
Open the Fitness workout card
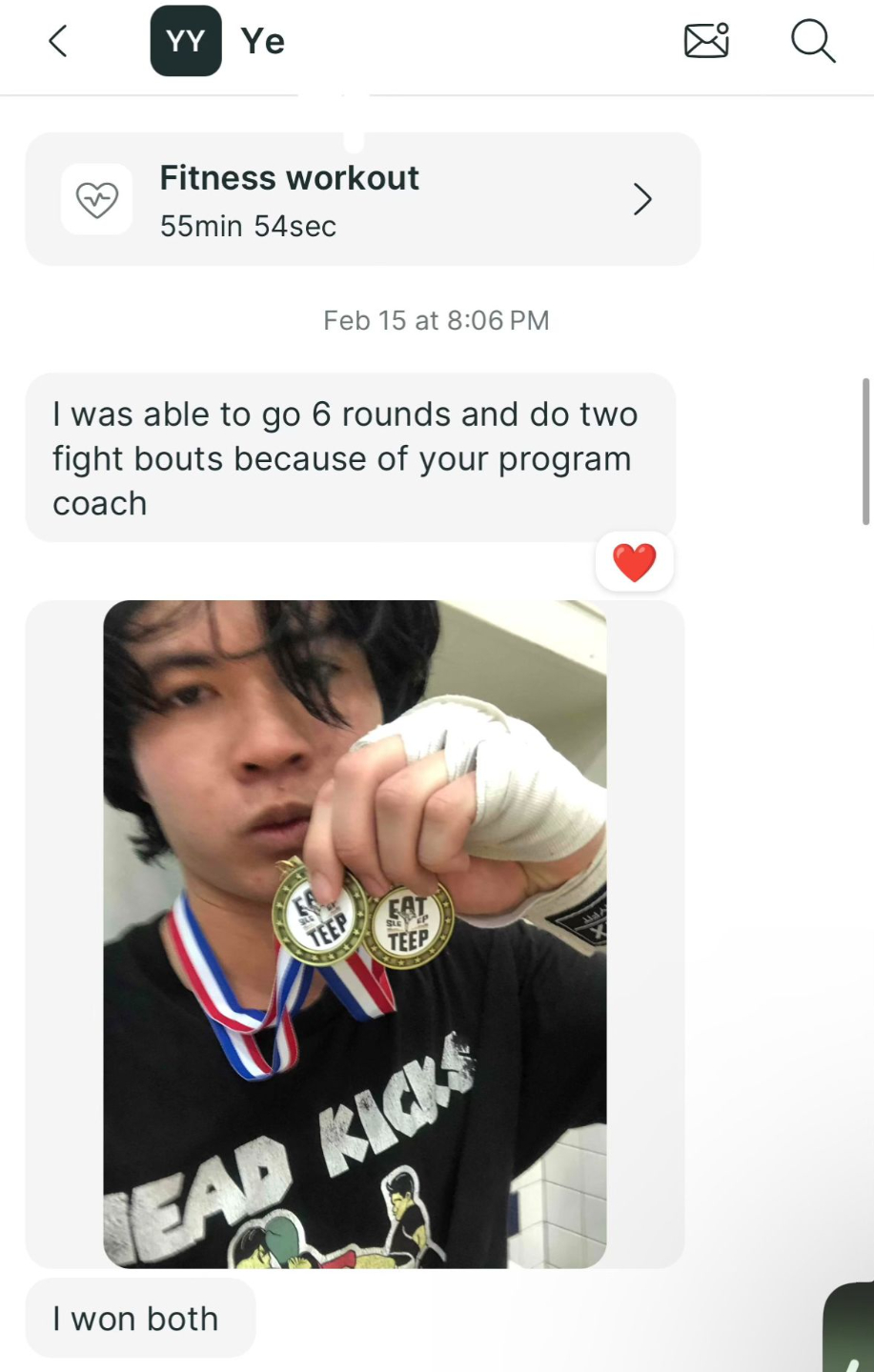(362, 199)
